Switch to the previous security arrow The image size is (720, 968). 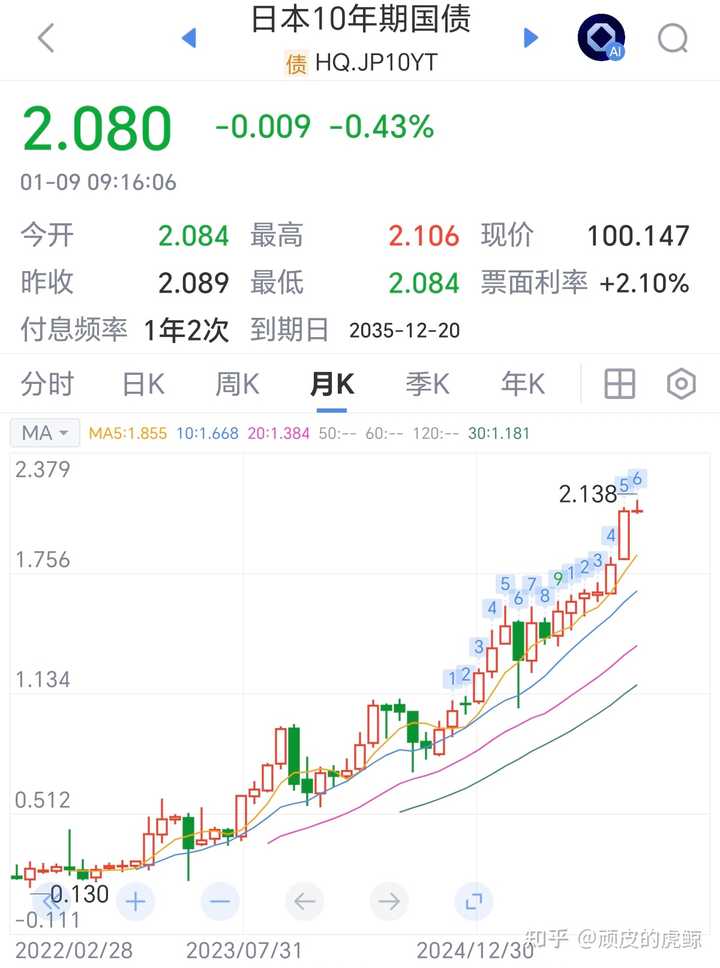coord(188,38)
